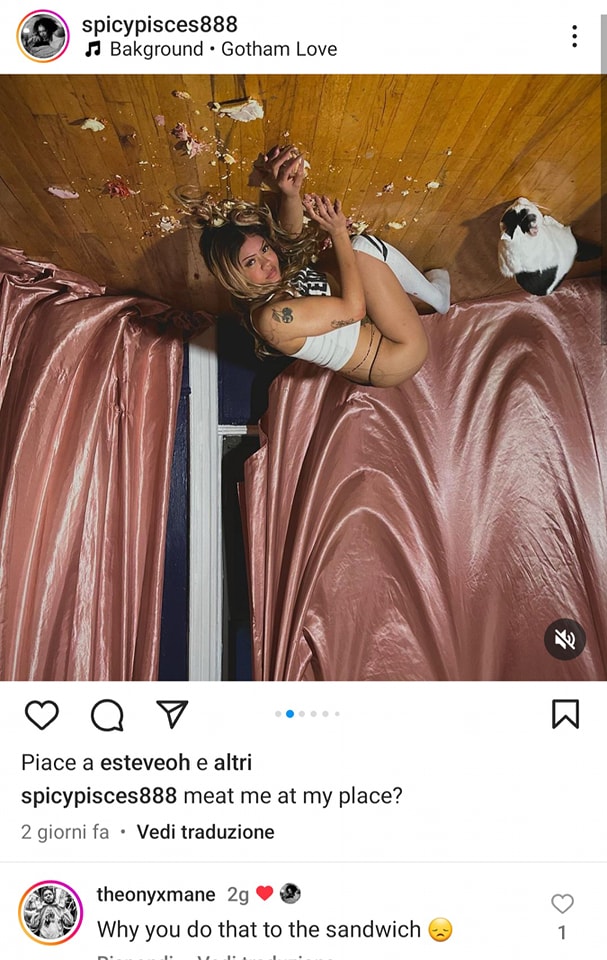
Task: Open the post overflow menu
Action: tap(574, 36)
